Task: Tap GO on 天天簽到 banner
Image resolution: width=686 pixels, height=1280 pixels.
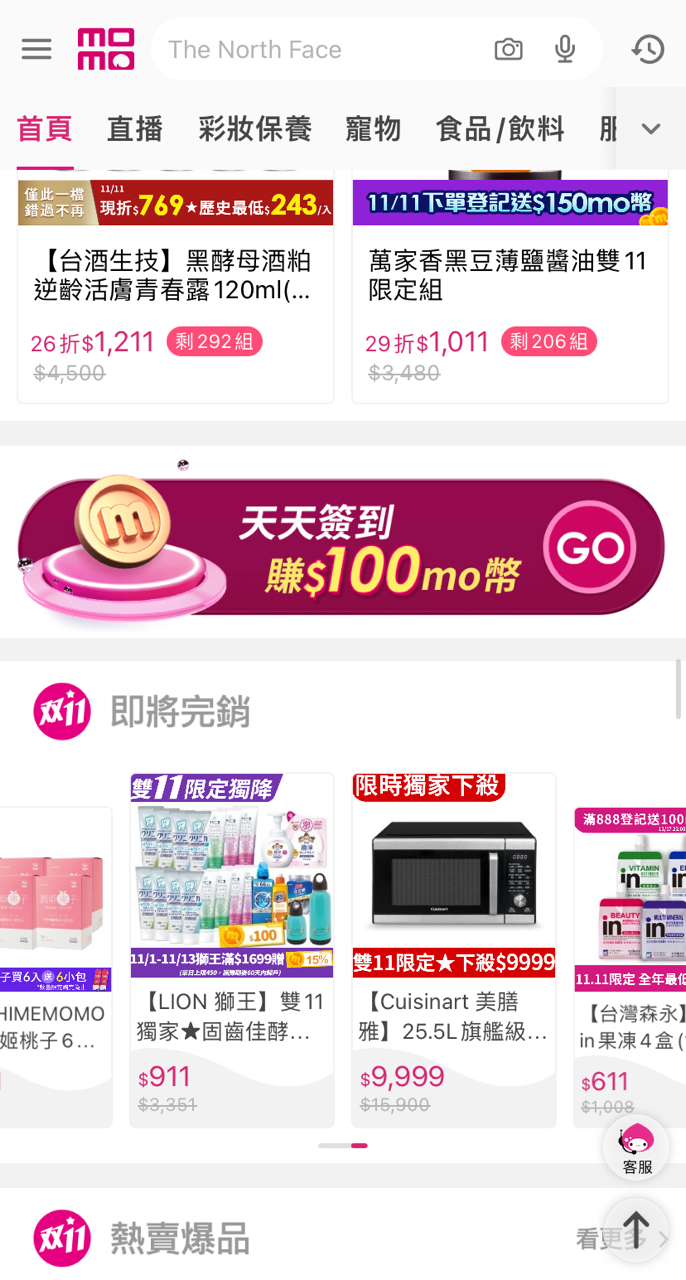Action: pos(590,547)
